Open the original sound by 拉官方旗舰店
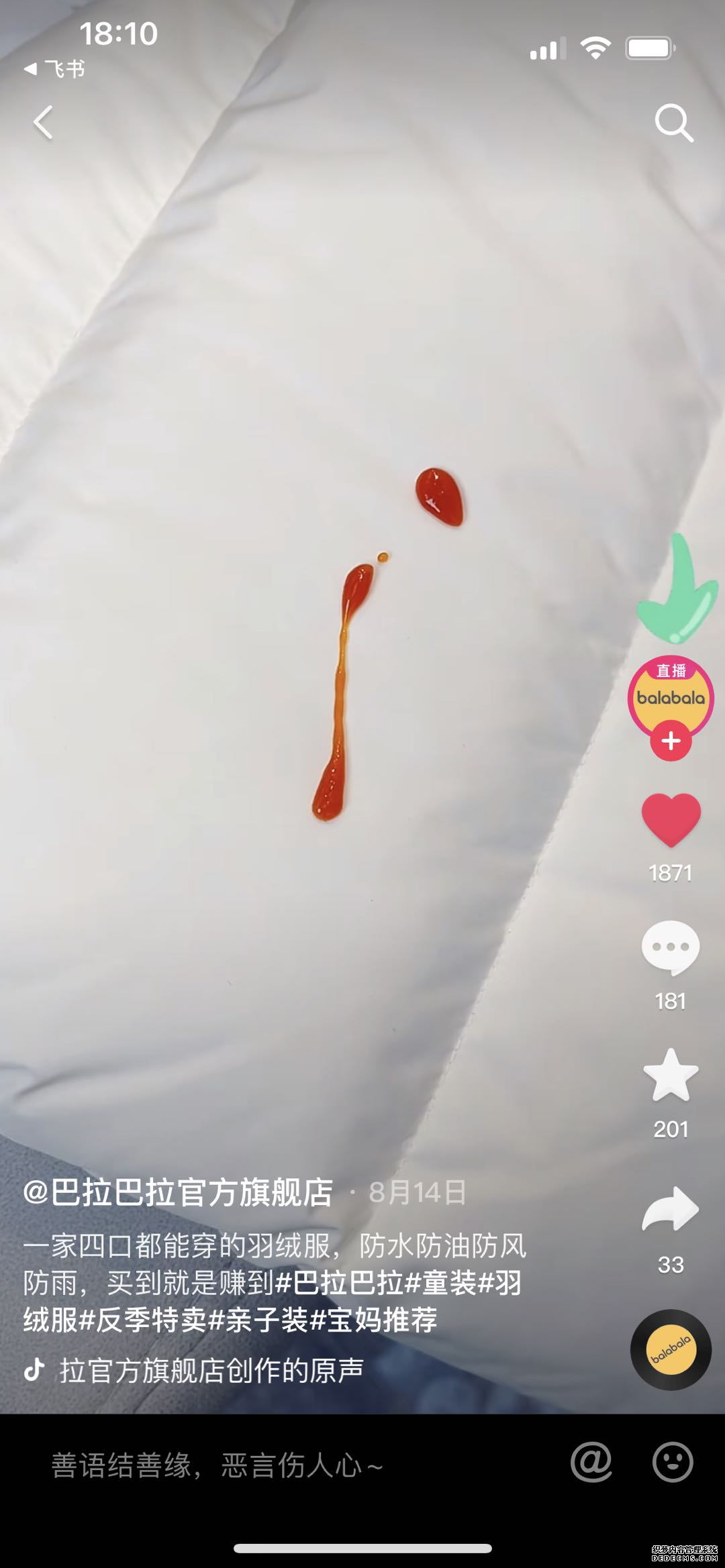This screenshot has width=725, height=1568. pyautogui.click(x=211, y=1370)
